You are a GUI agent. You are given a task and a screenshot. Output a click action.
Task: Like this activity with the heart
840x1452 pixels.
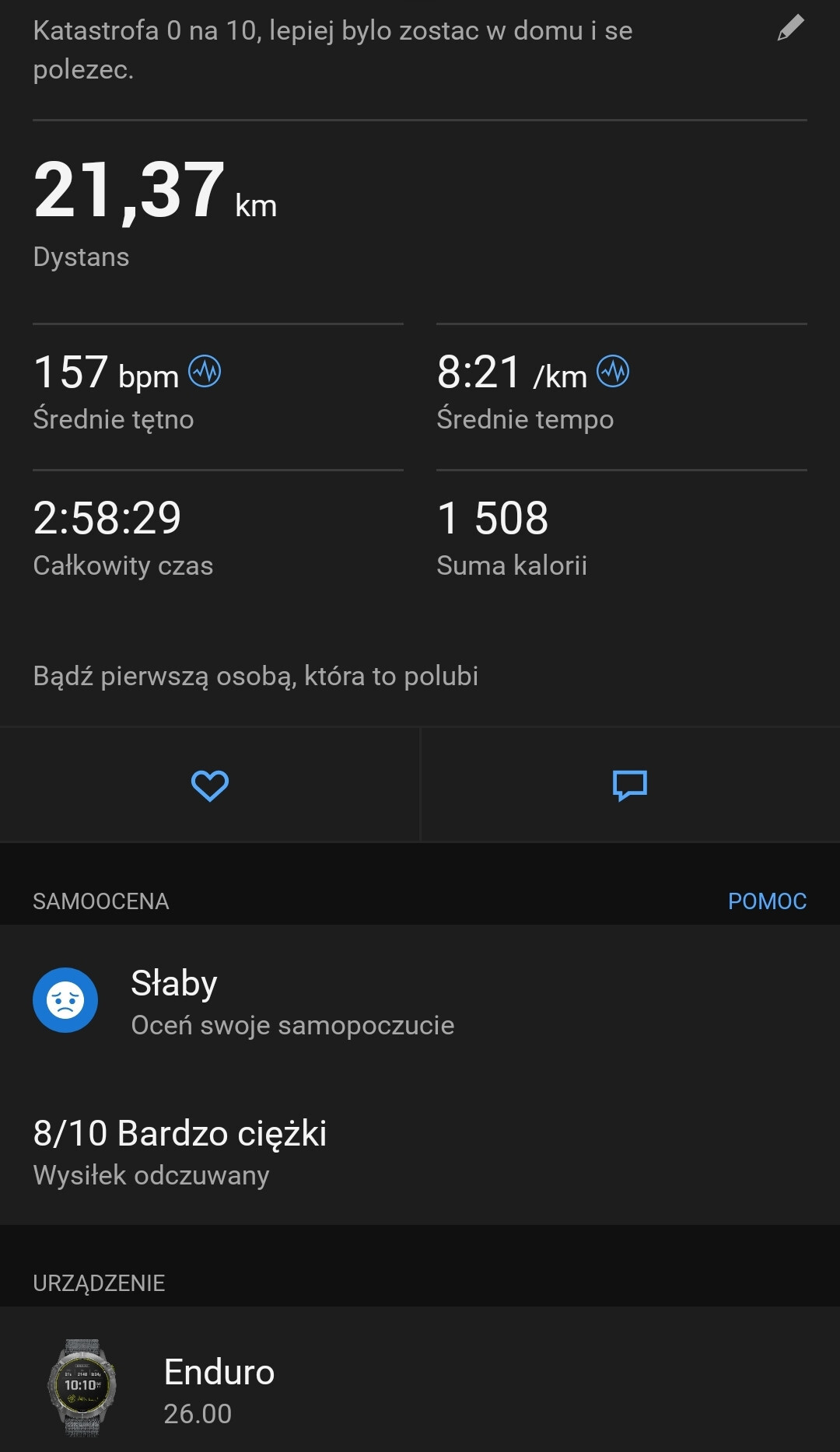pyautogui.click(x=210, y=785)
